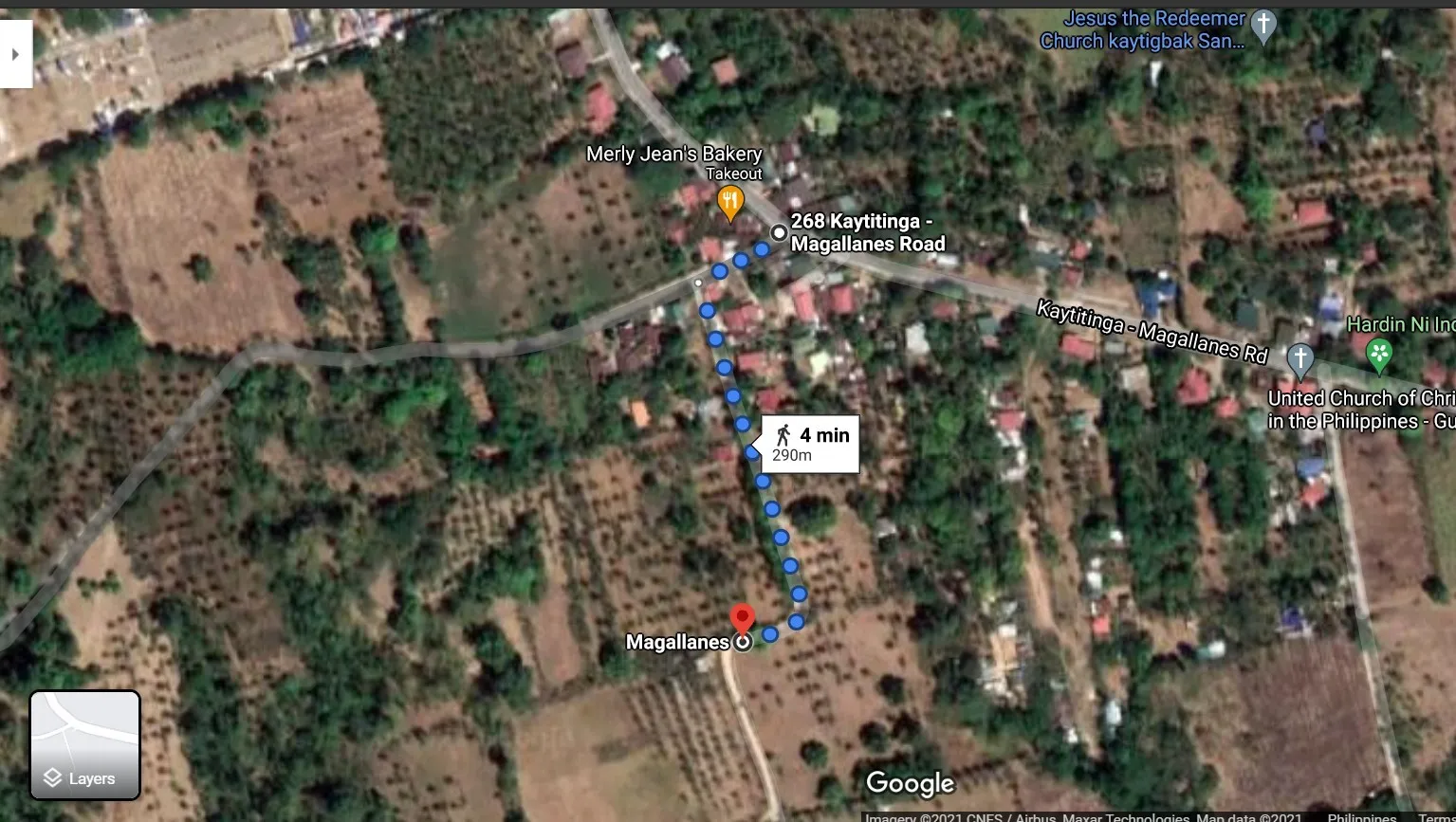Image resolution: width=1456 pixels, height=822 pixels.
Task: Open Merly Jean's Bakery place marker
Action: (x=729, y=201)
